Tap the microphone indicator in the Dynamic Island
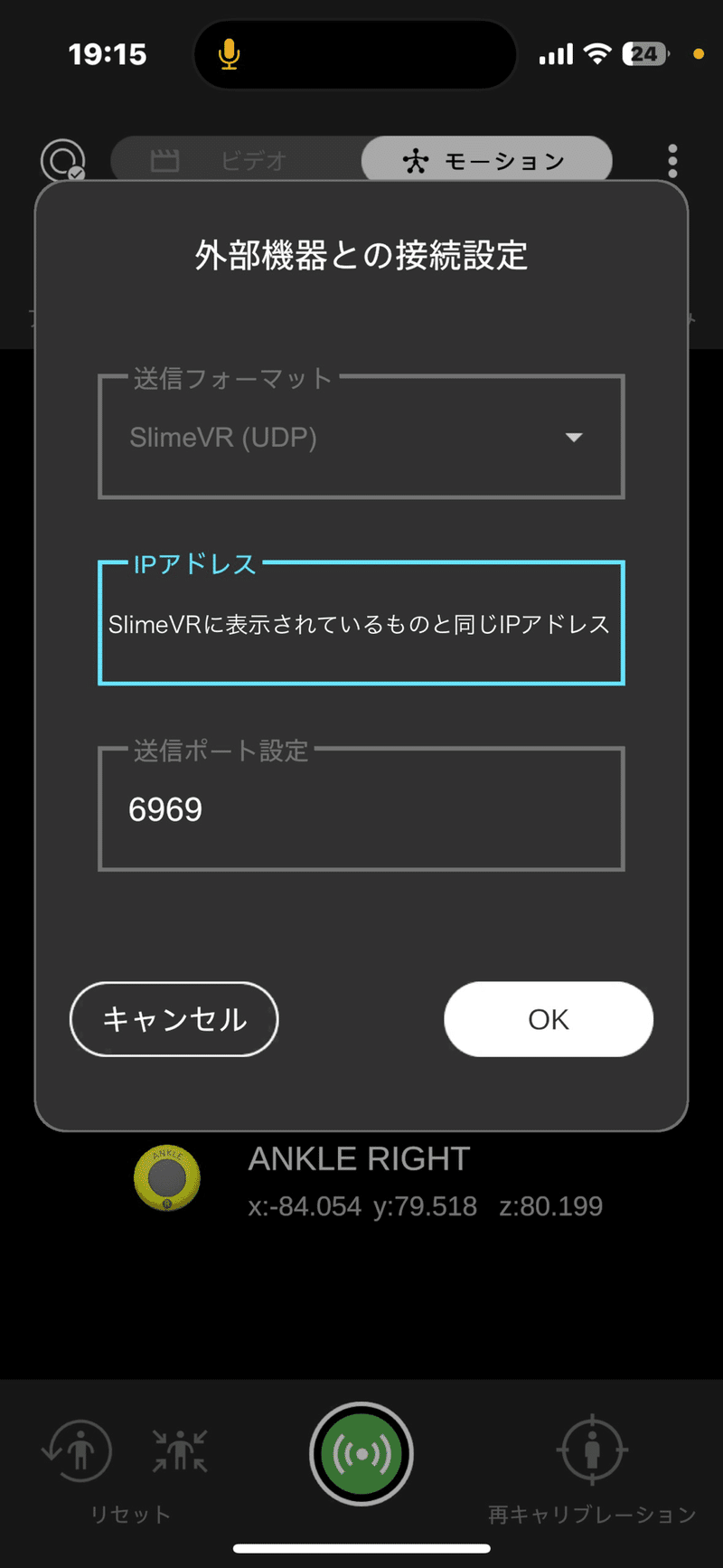This screenshot has height=1568, width=723. tap(228, 54)
